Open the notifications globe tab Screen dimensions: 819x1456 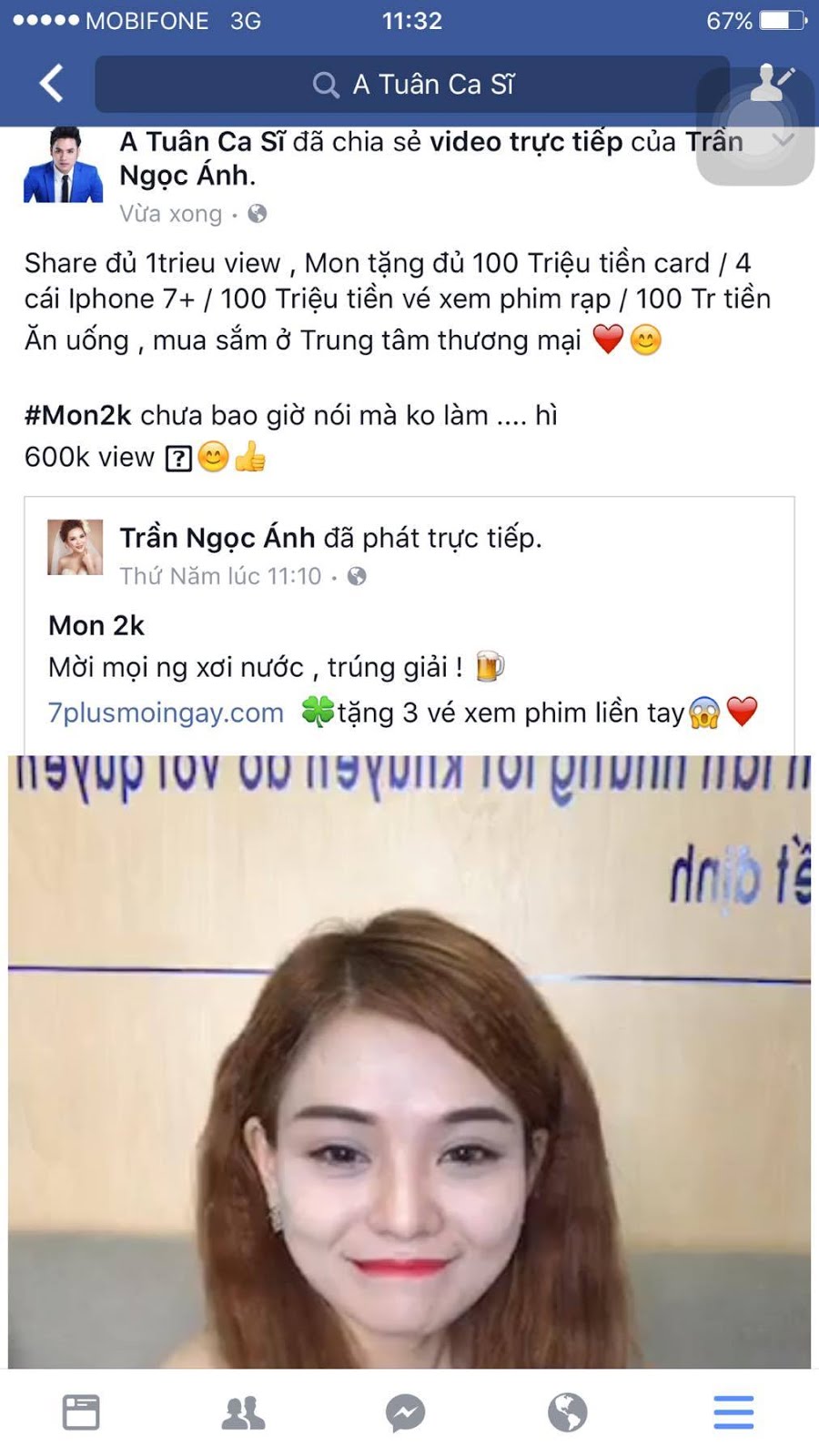[x=568, y=1412]
